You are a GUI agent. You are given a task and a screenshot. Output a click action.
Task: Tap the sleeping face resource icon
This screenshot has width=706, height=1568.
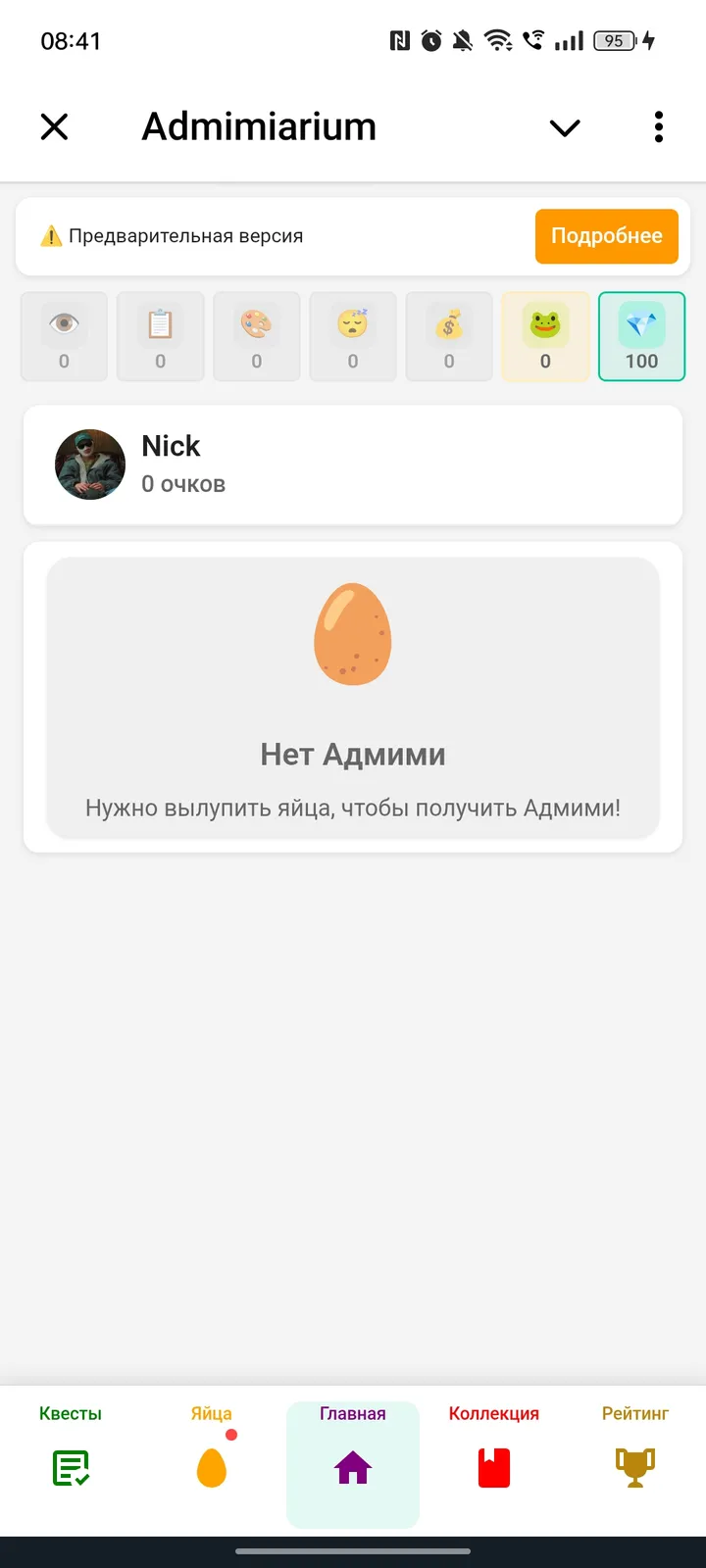(353, 336)
